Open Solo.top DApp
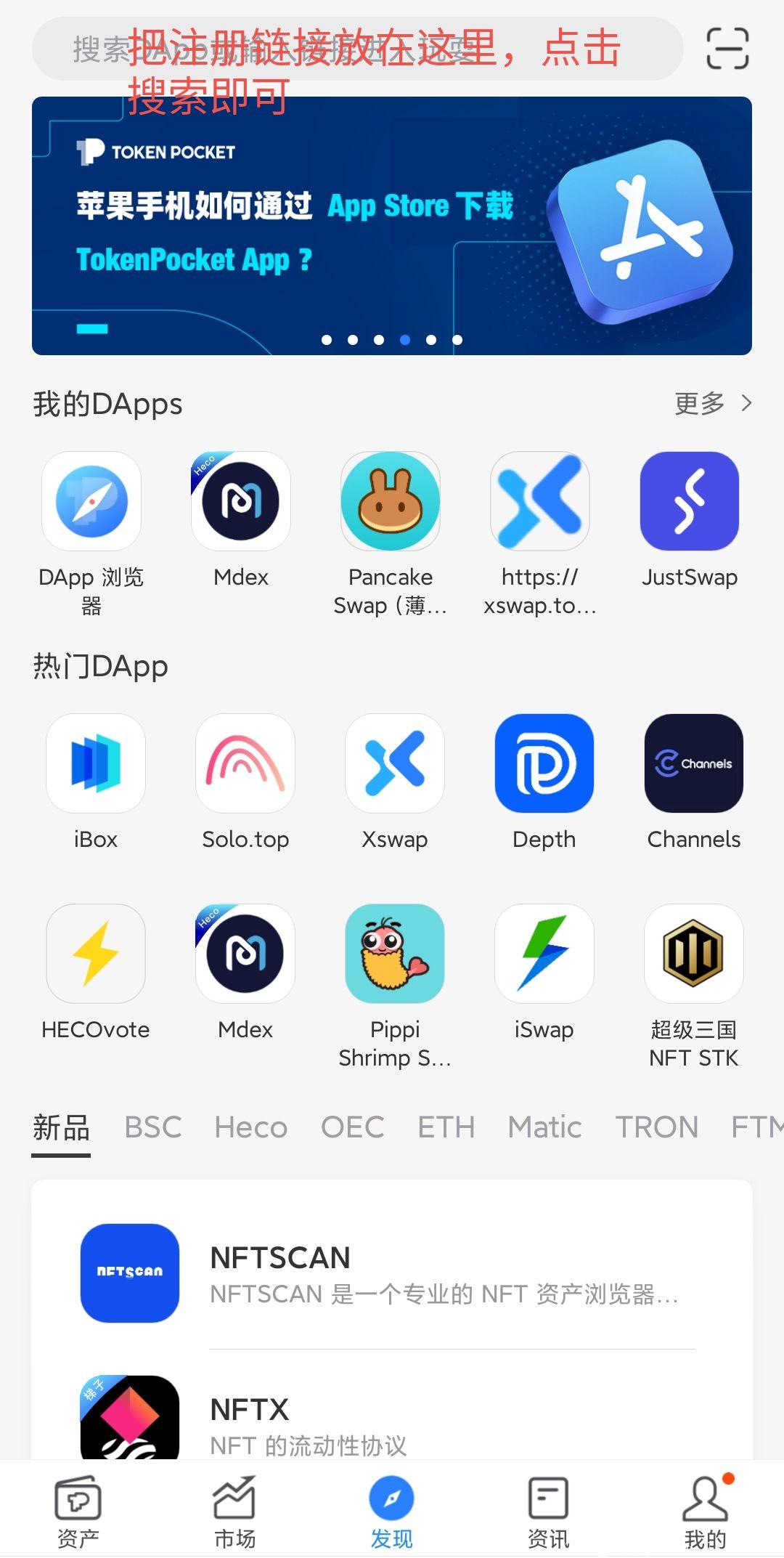The height and width of the screenshot is (1558, 784). point(245,763)
